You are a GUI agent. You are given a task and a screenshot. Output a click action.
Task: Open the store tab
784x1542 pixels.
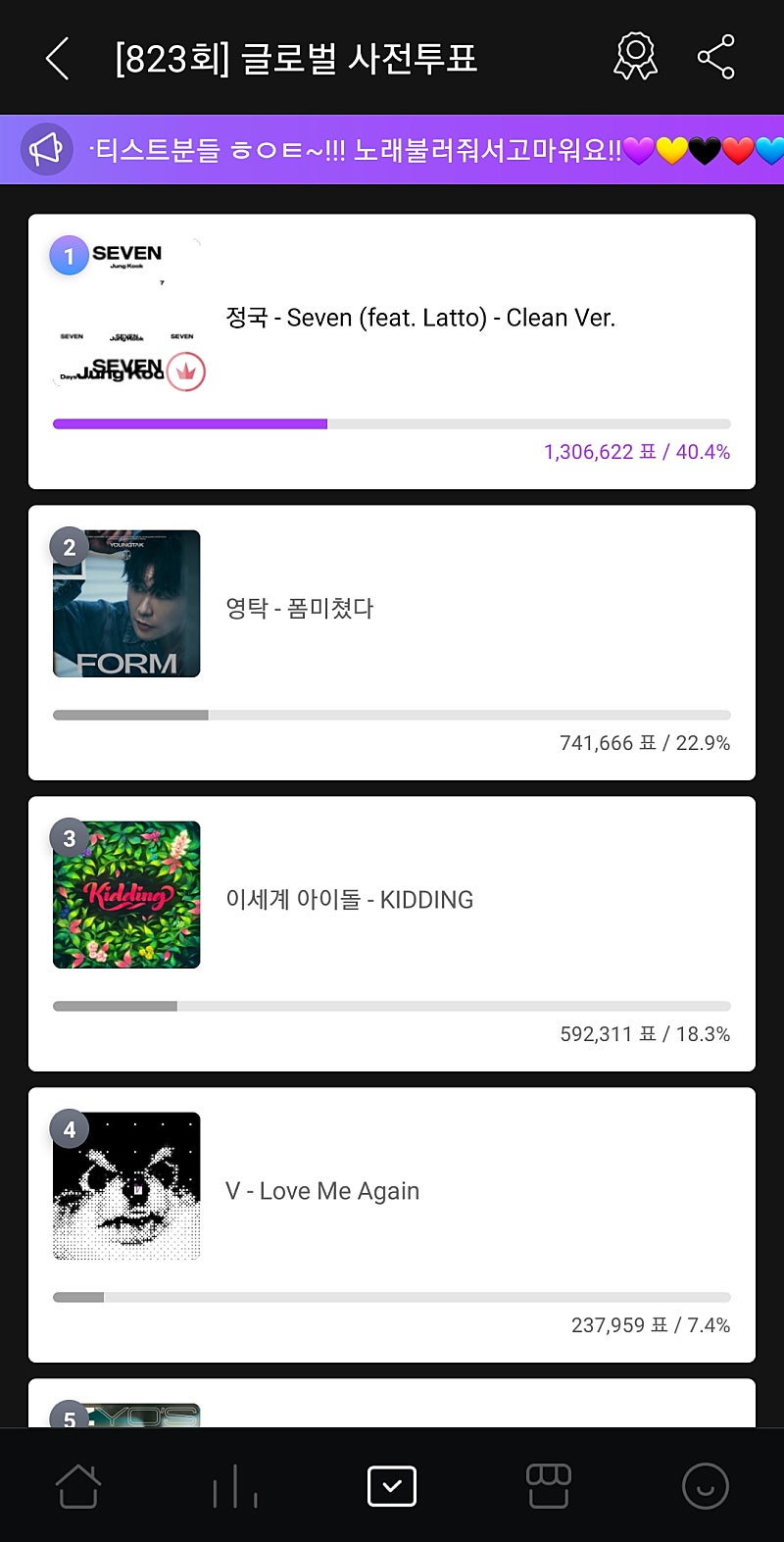click(x=549, y=1486)
